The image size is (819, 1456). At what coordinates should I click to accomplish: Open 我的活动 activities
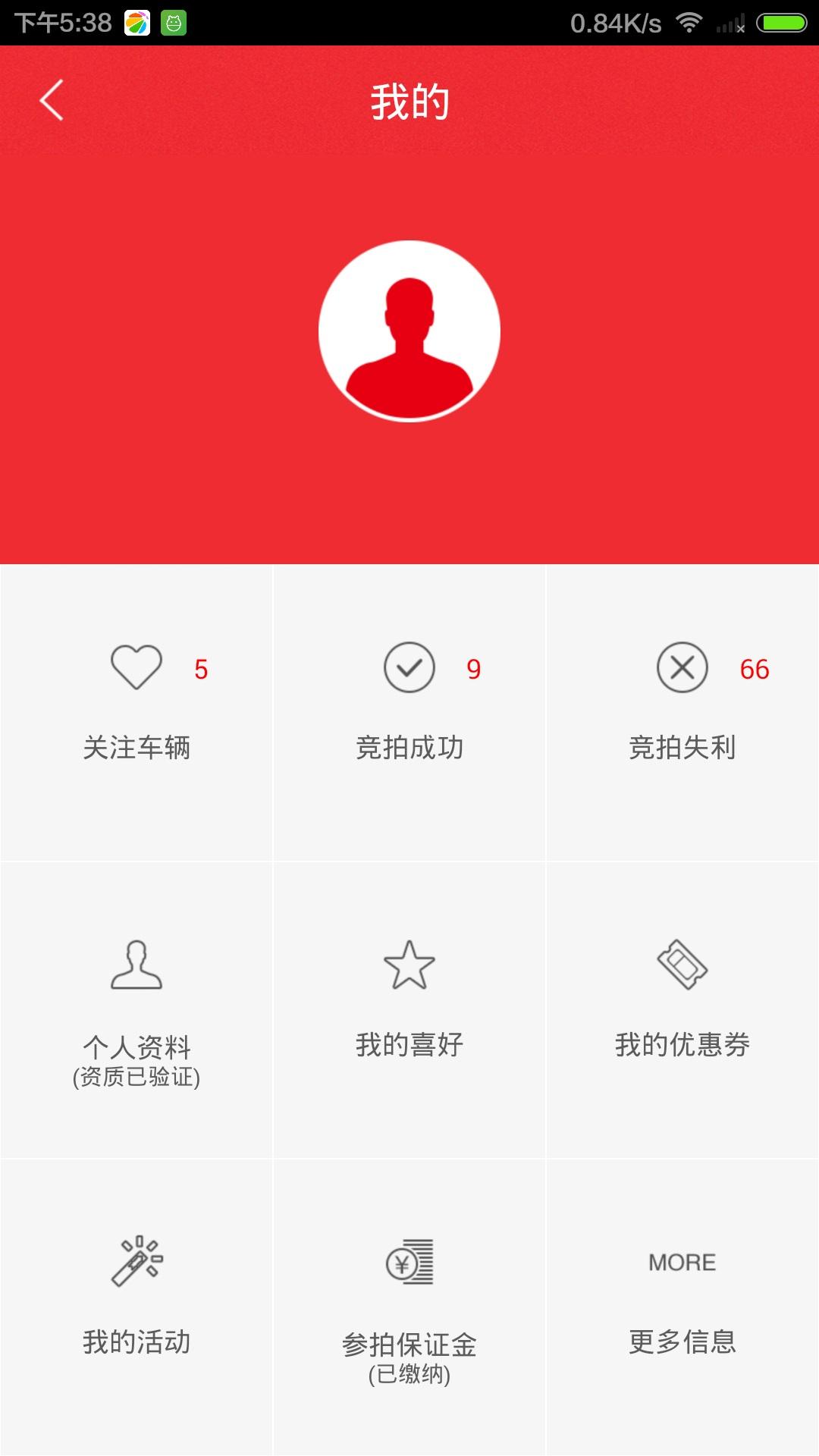136,1306
